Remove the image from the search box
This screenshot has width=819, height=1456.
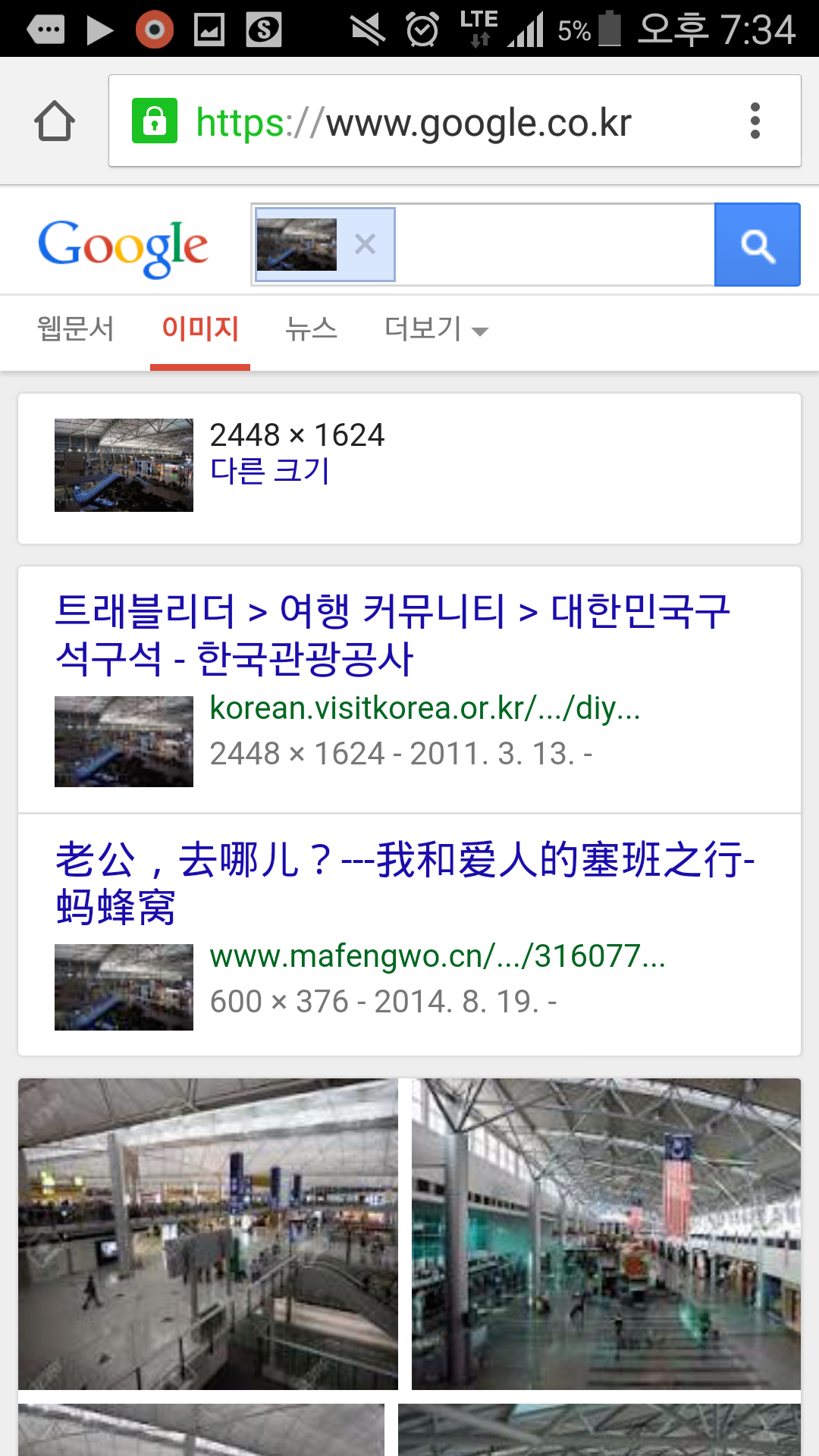[366, 244]
